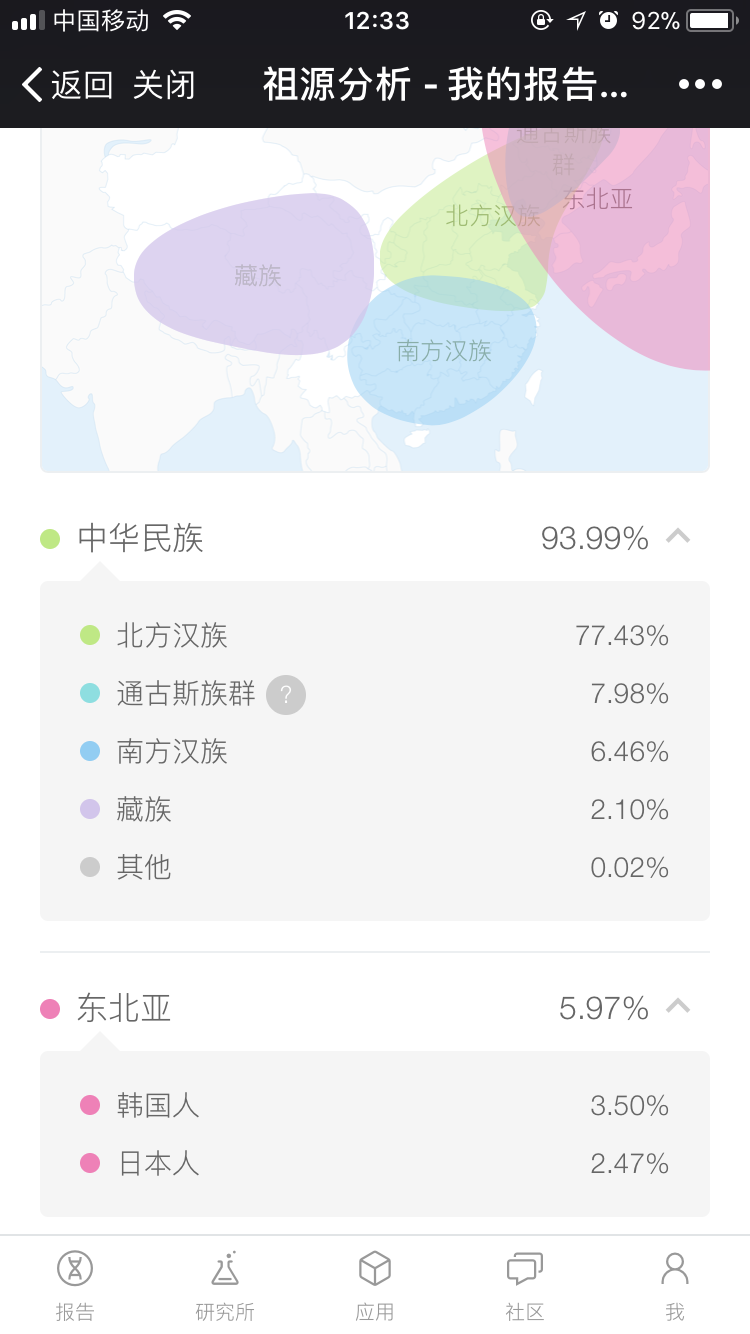Show help for 通古斯族群 question mark
Viewport: 750px width, 1334px height.
point(286,695)
